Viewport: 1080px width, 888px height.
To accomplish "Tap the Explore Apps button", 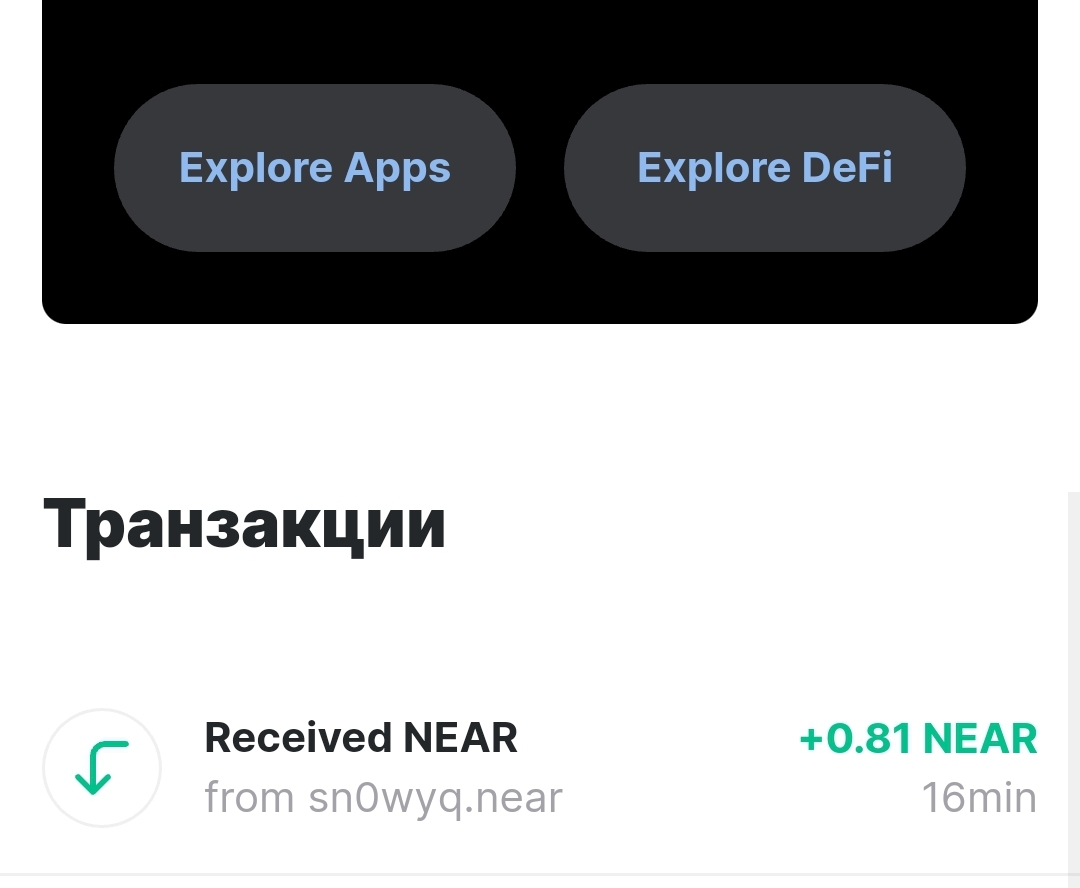I will [315, 168].
